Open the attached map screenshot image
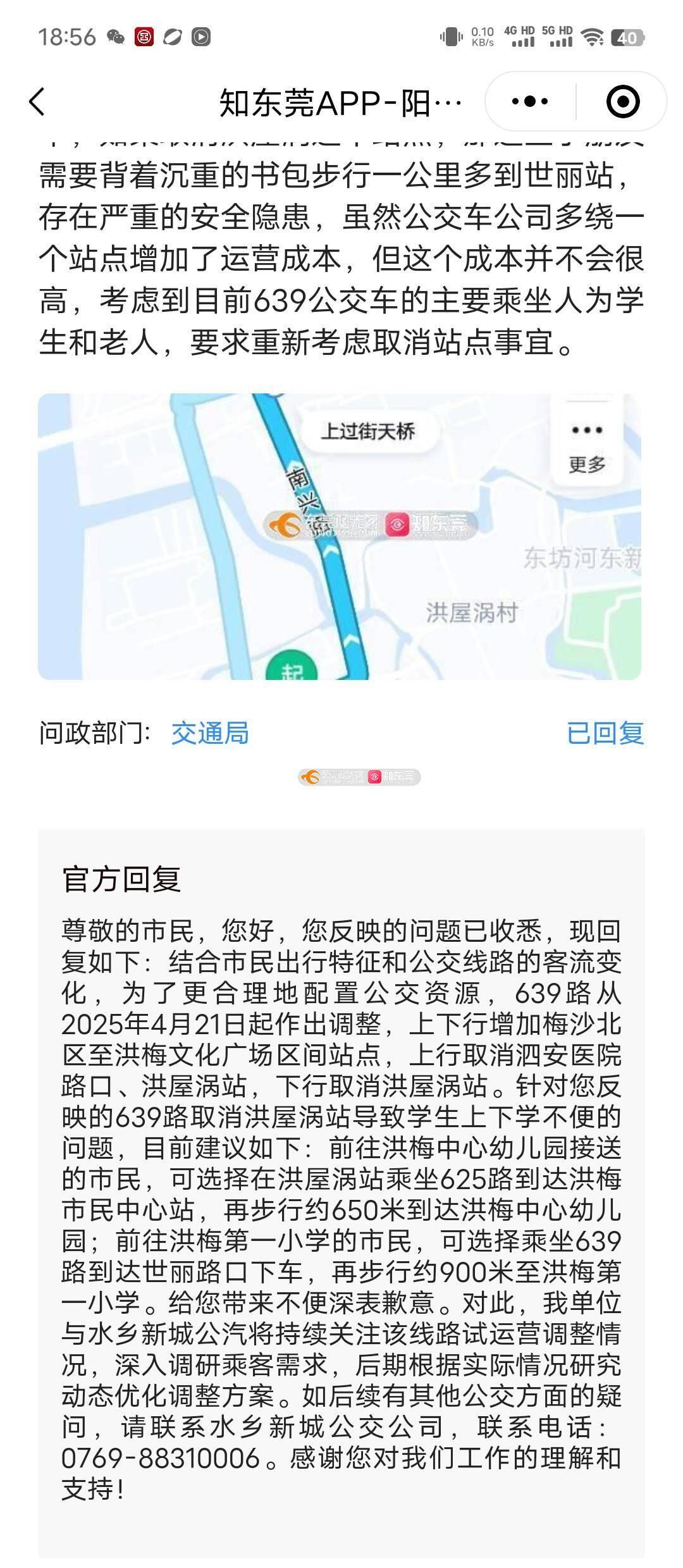Image resolution: width=683 pixels, height=1568 pixels. (340, 536)
